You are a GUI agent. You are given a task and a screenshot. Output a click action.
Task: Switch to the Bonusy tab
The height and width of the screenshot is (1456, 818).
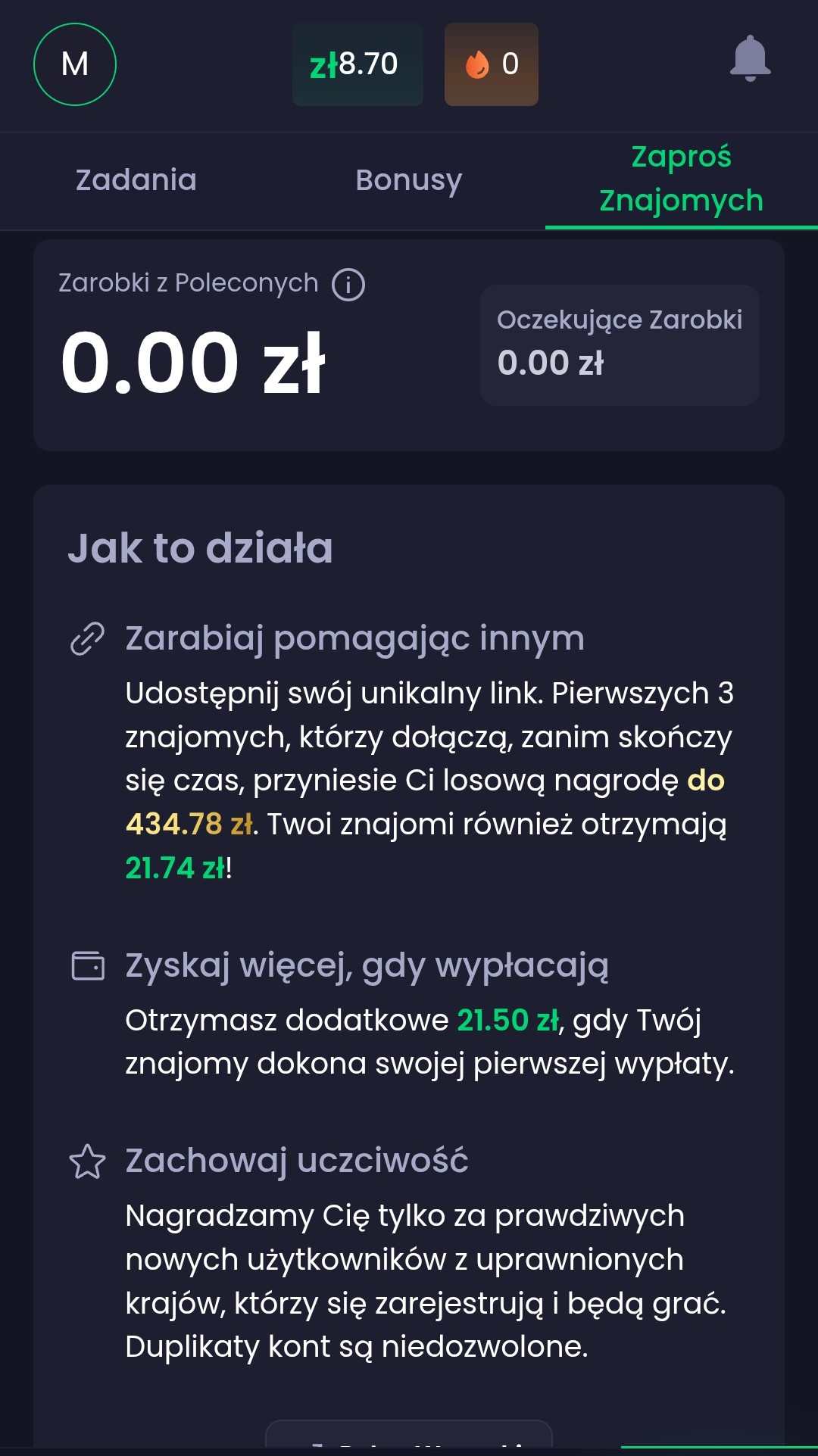(409, 180)
